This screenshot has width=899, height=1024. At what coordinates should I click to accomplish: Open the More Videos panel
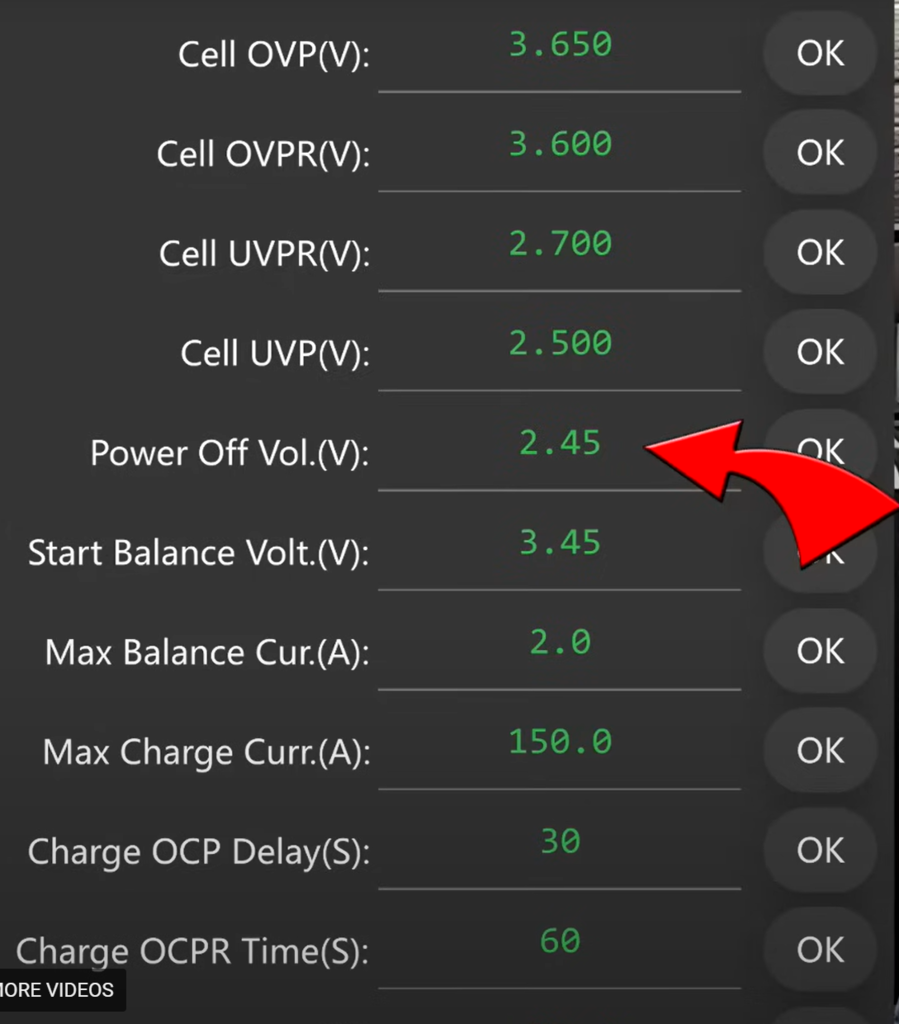[x=60, y=990]
